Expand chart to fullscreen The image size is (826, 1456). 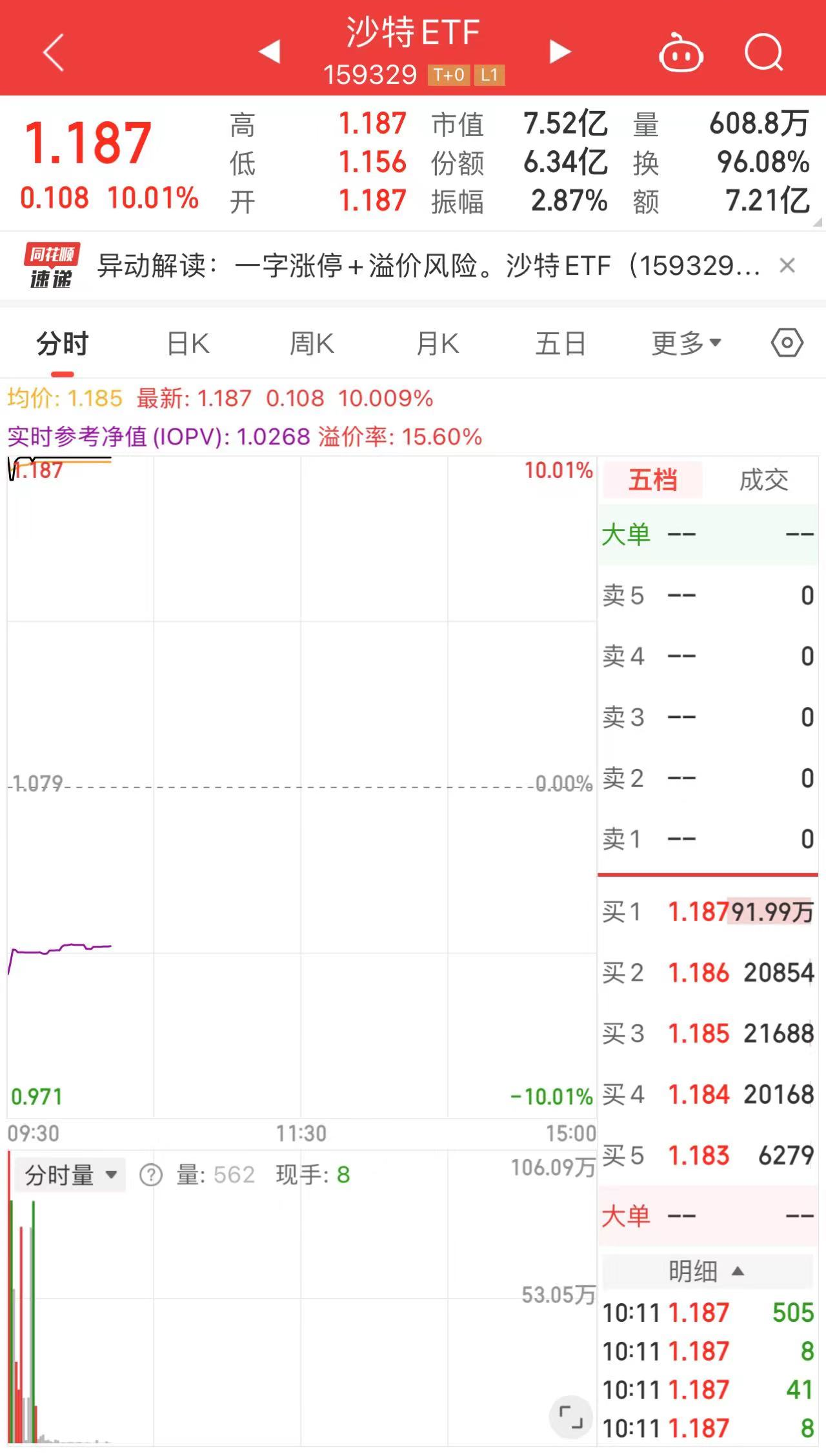point(570,1417)
